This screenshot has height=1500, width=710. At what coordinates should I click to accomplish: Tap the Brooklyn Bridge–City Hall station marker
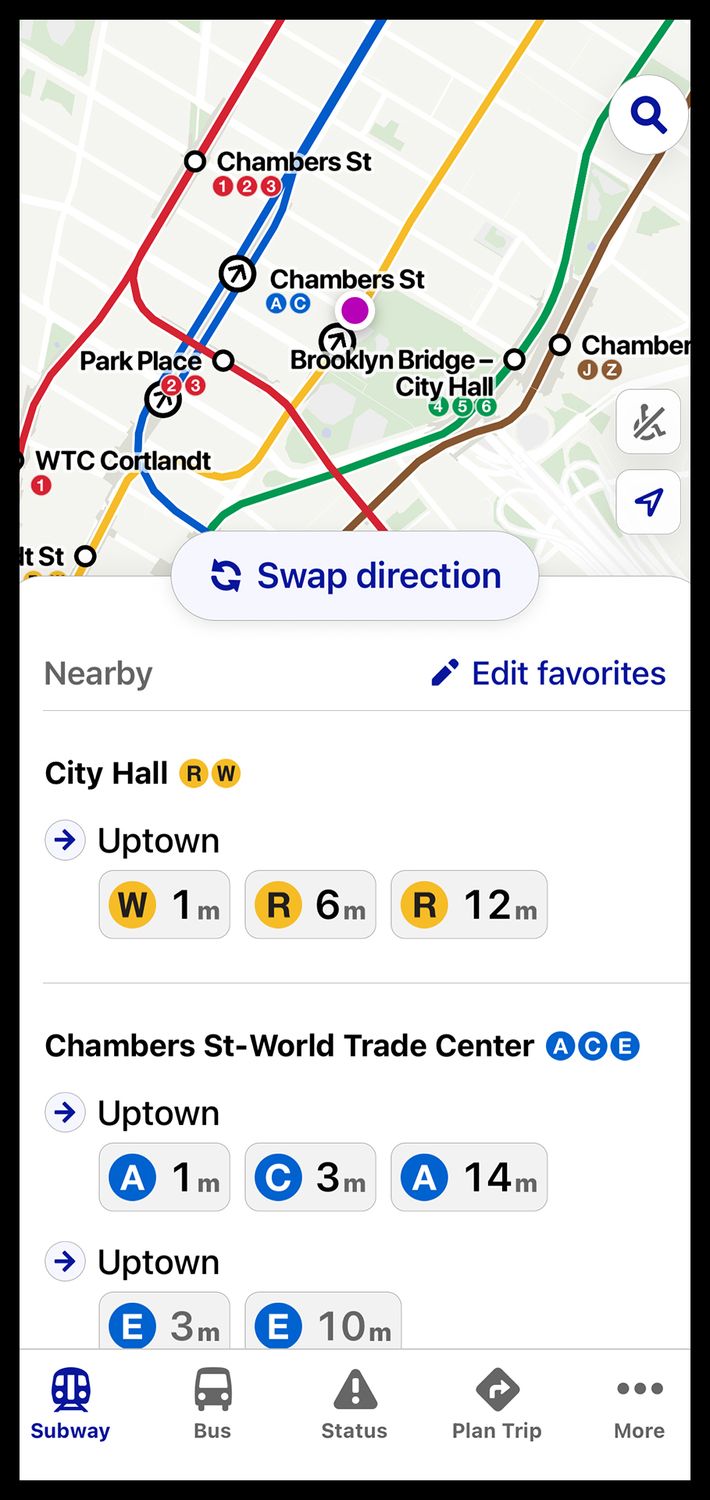[514, 359]
